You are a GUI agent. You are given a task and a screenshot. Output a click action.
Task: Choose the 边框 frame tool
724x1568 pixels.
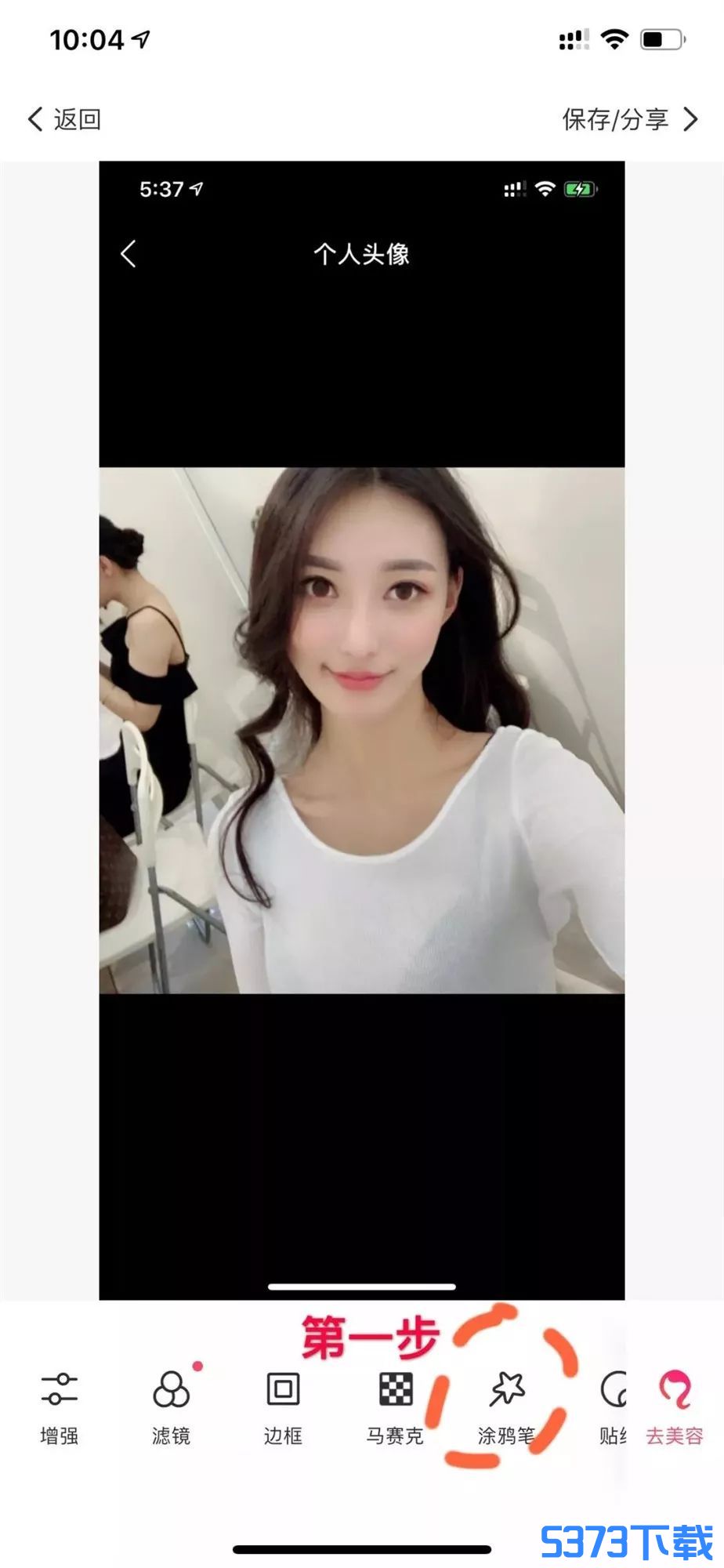point(283,1407)
